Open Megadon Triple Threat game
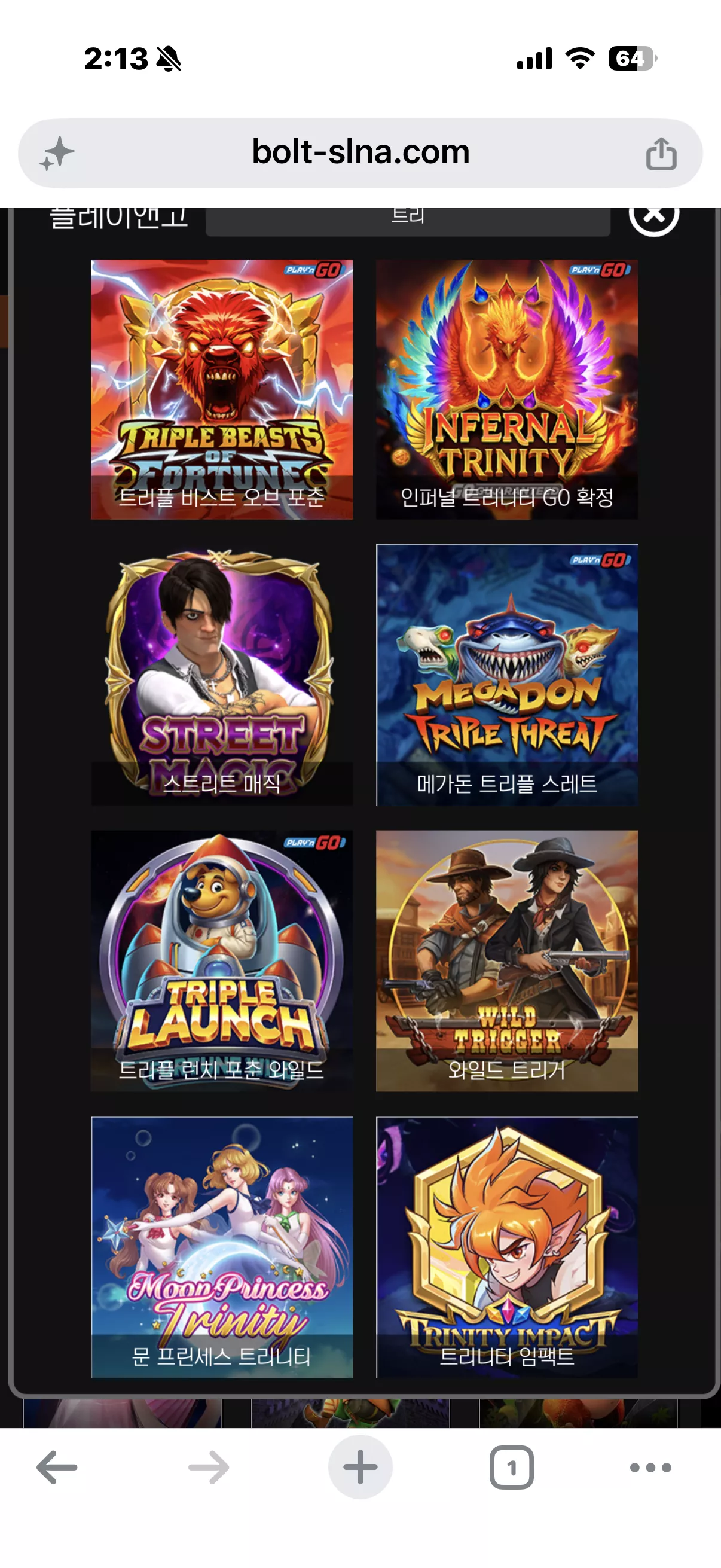 pos(507,675)
